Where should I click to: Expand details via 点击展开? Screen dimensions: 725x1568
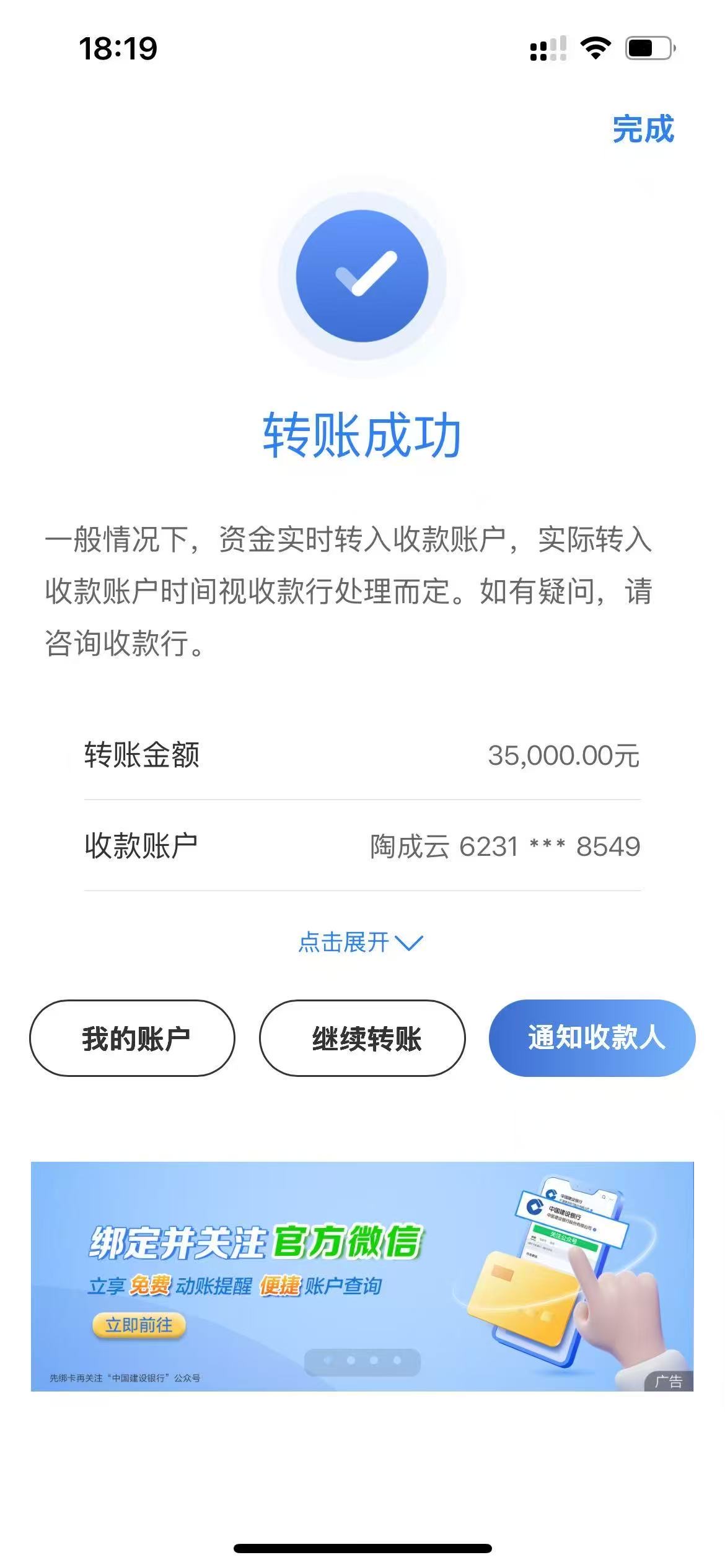(360, 943)
